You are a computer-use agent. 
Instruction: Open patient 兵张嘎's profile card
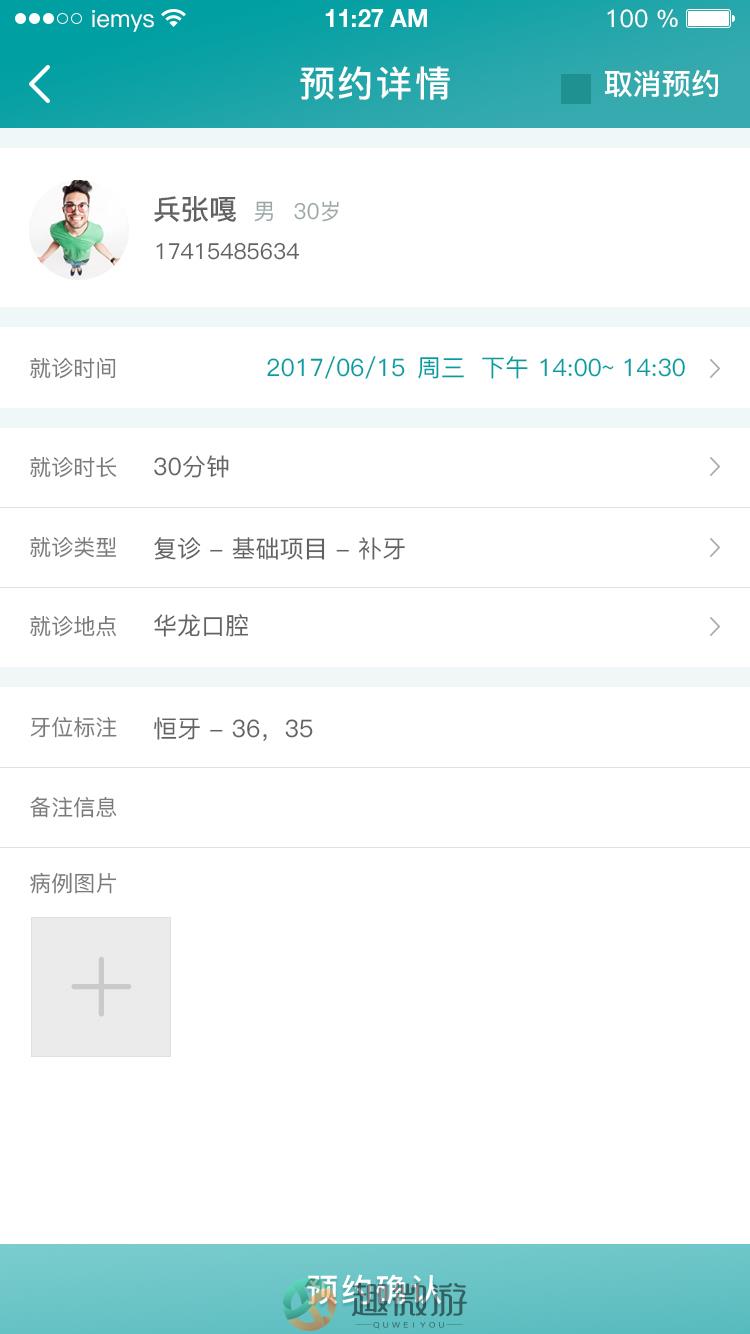(x=375, y=228)
